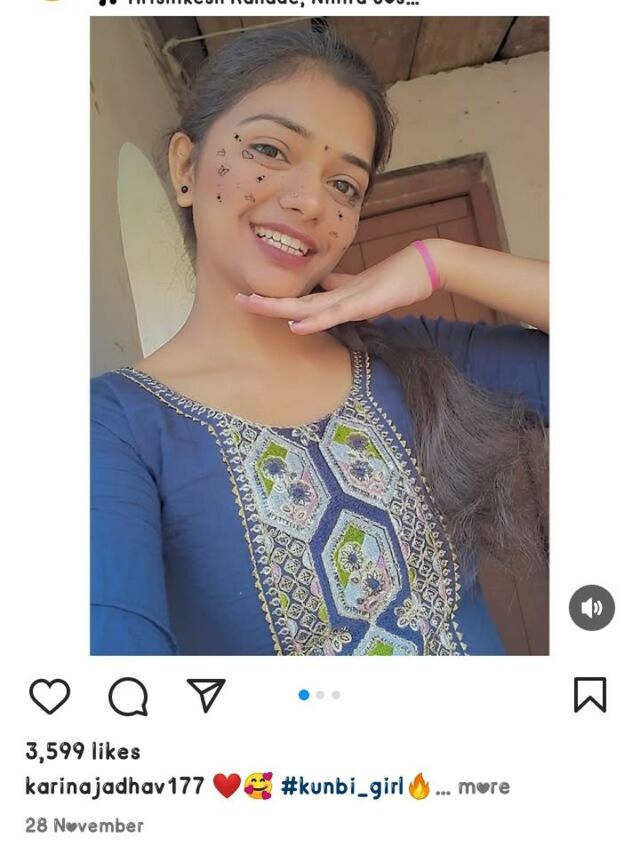Open comments with the speech bubble icon
The width and height of the screenshot is (640, 854).
128,696
